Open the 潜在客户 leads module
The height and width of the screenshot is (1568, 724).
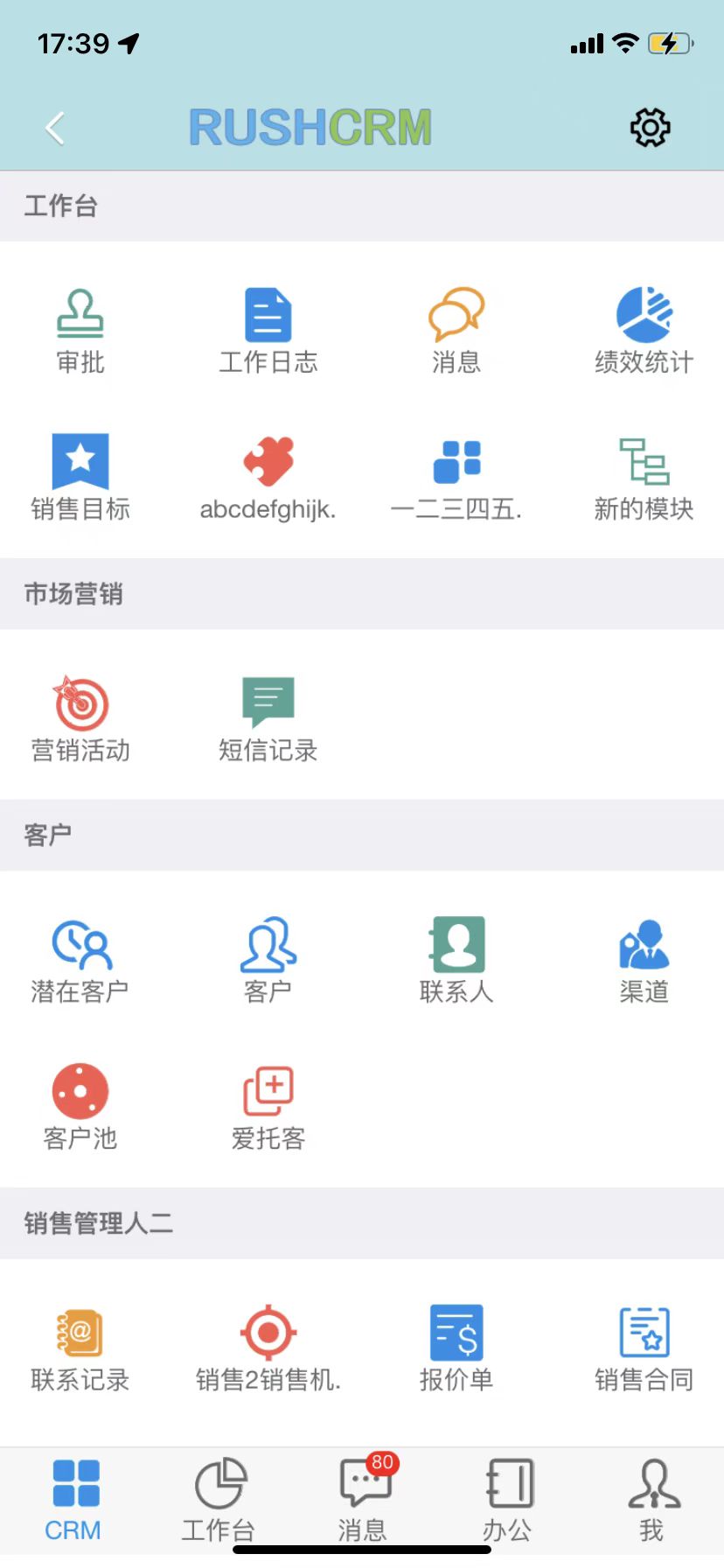(80, 958)
